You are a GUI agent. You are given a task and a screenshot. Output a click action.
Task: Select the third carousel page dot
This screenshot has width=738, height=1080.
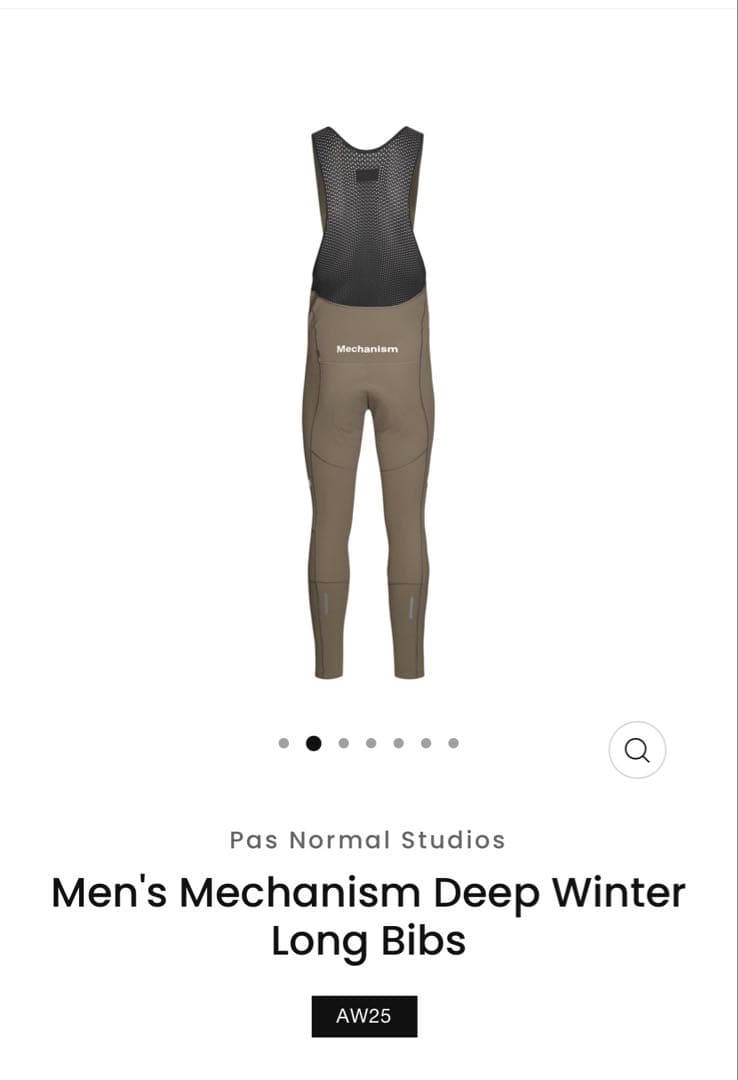pyautogui.click(x=344, y=743)
